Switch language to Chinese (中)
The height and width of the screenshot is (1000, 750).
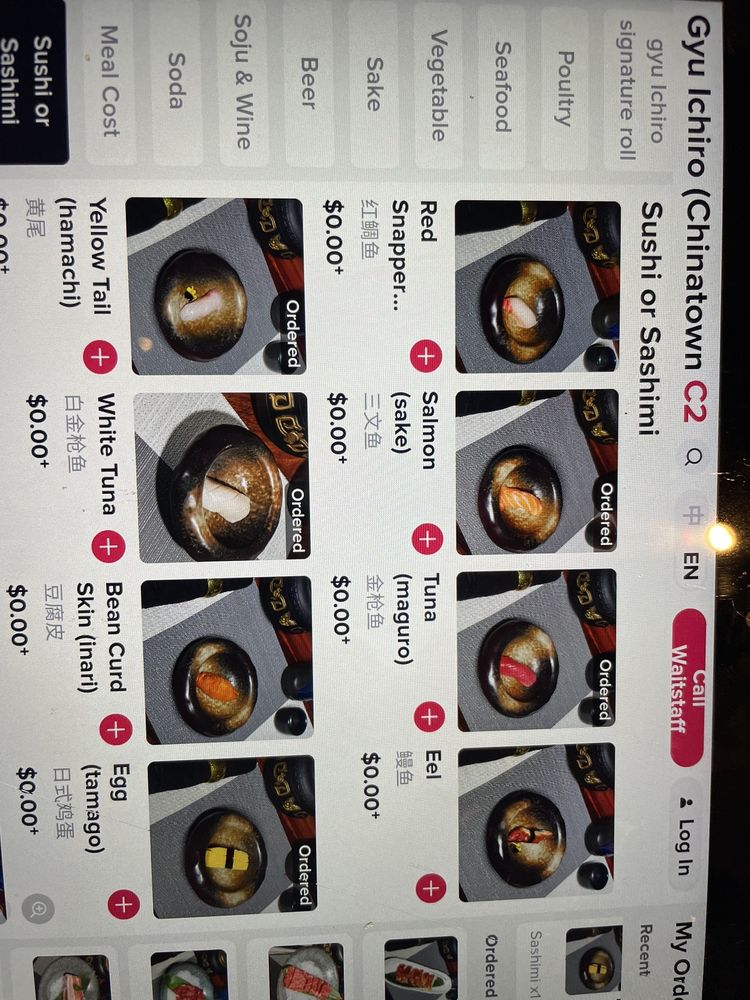click(692, 513)
